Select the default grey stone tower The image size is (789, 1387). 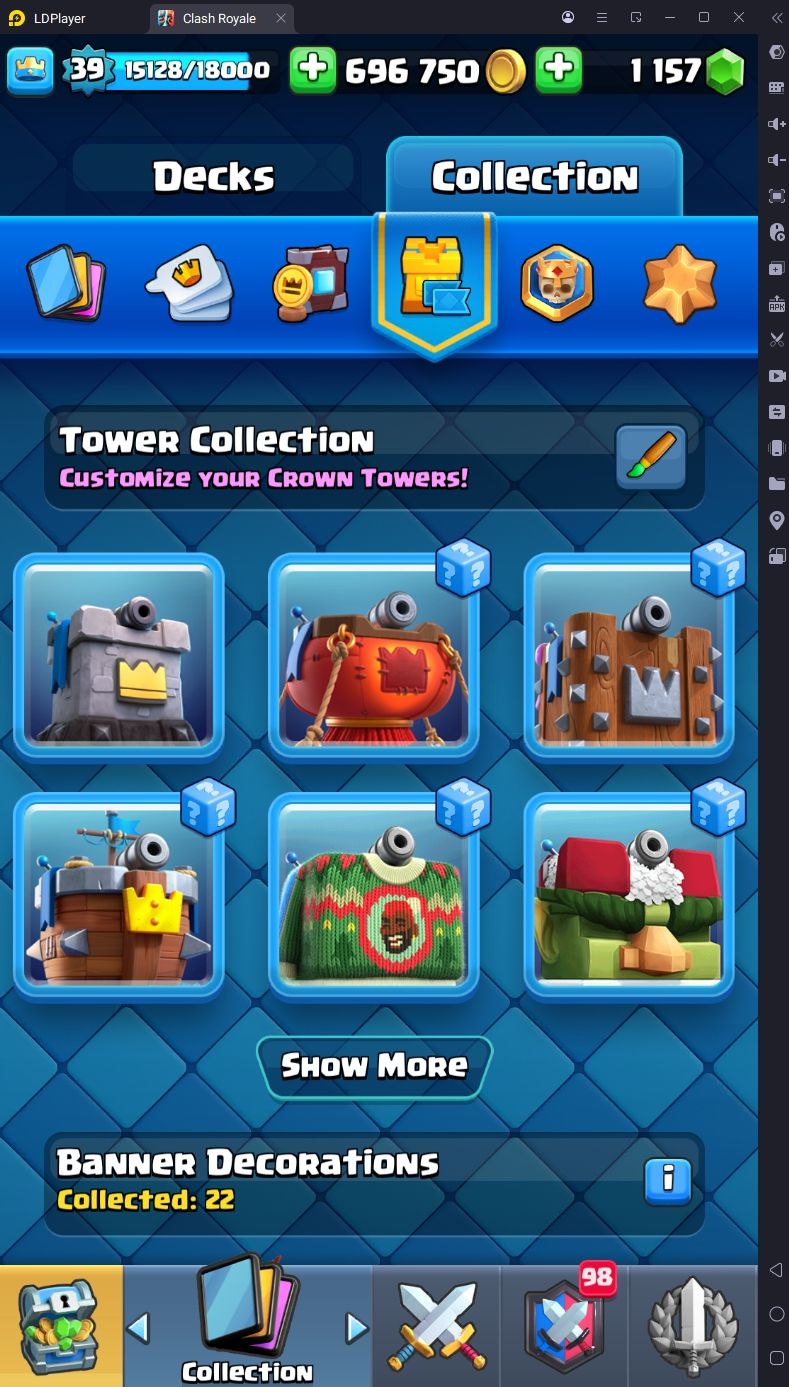tap(119, 656)
